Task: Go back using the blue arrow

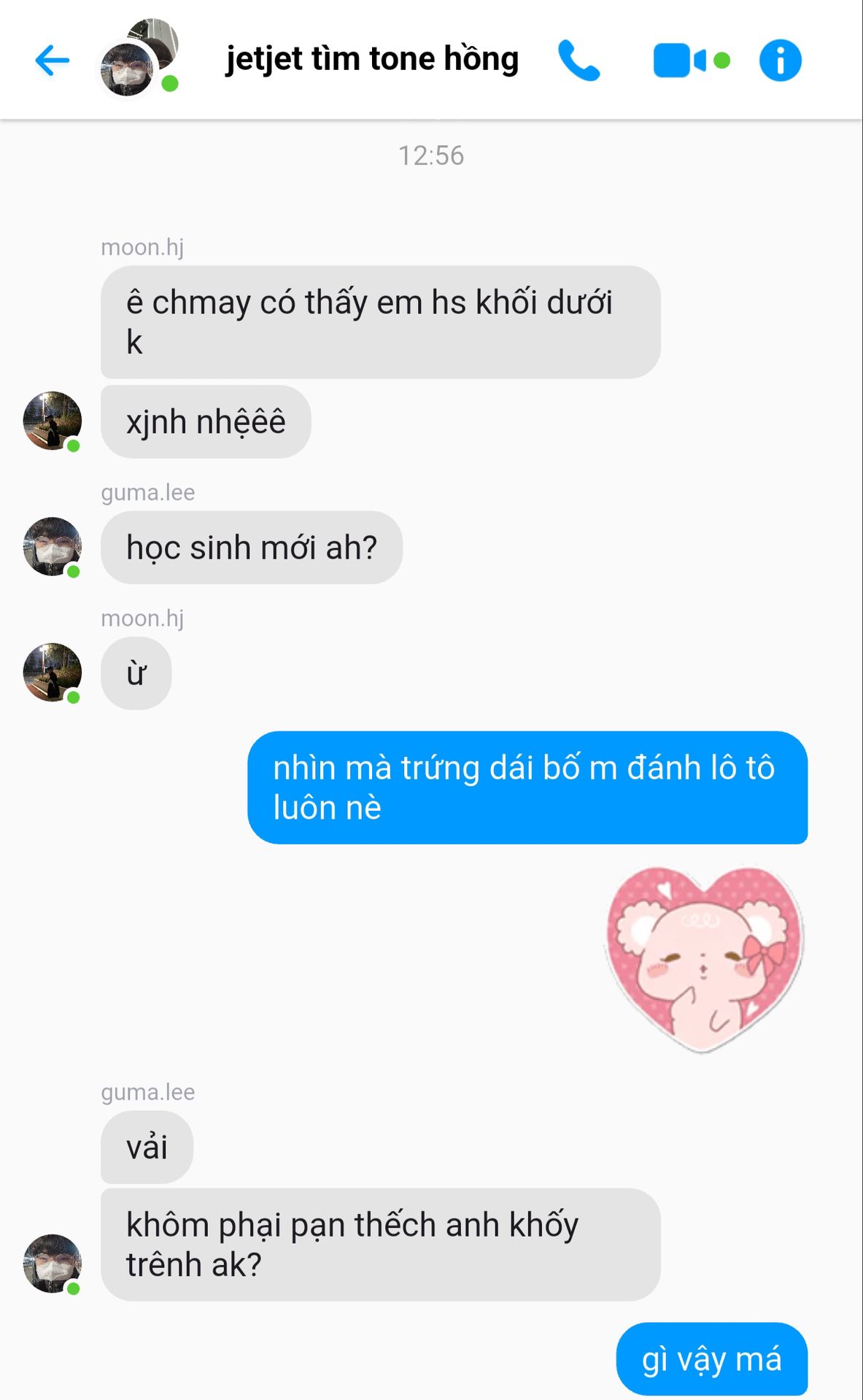Action: tap(52, 61)
